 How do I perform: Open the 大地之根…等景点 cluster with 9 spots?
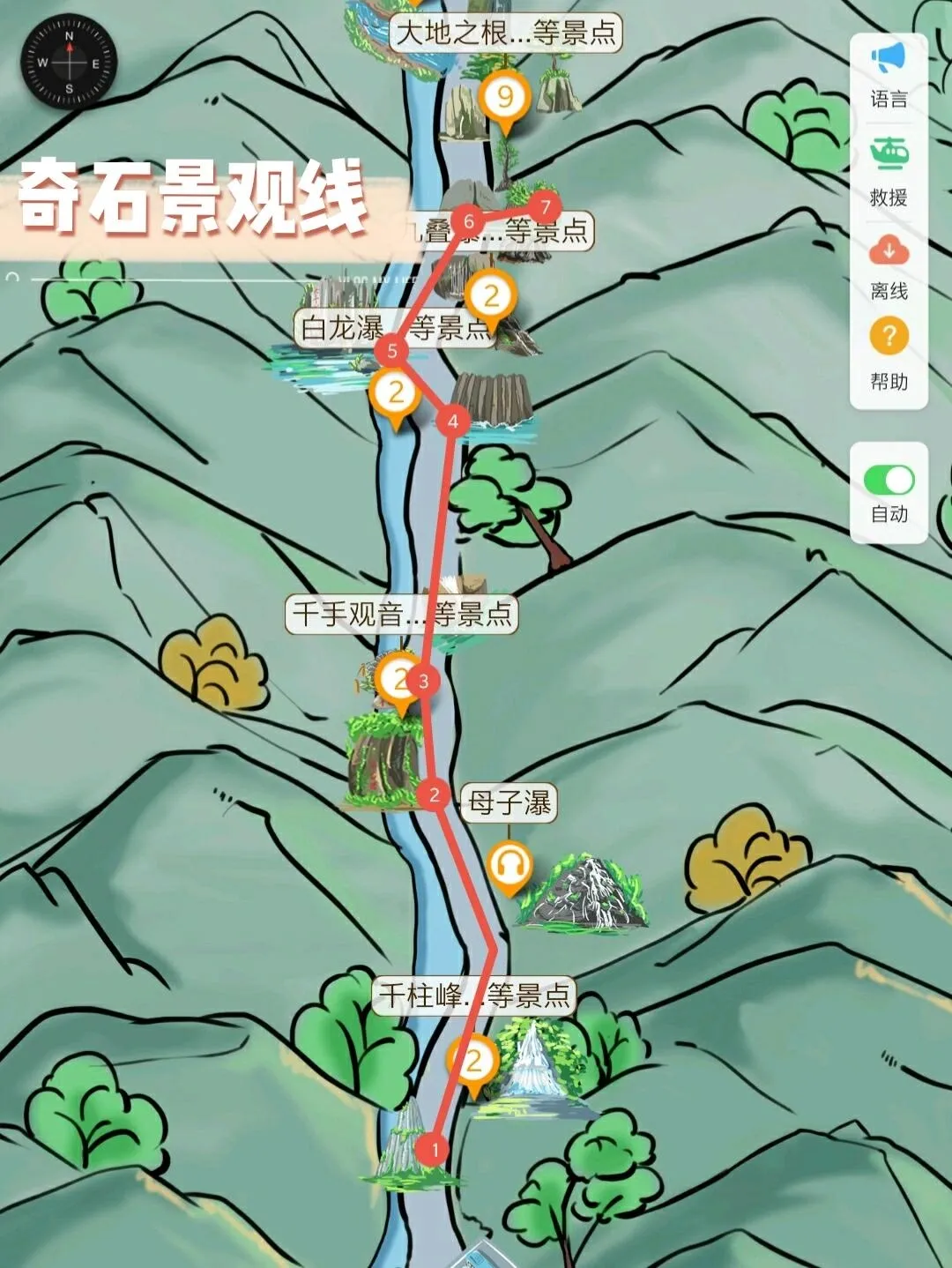505,97
